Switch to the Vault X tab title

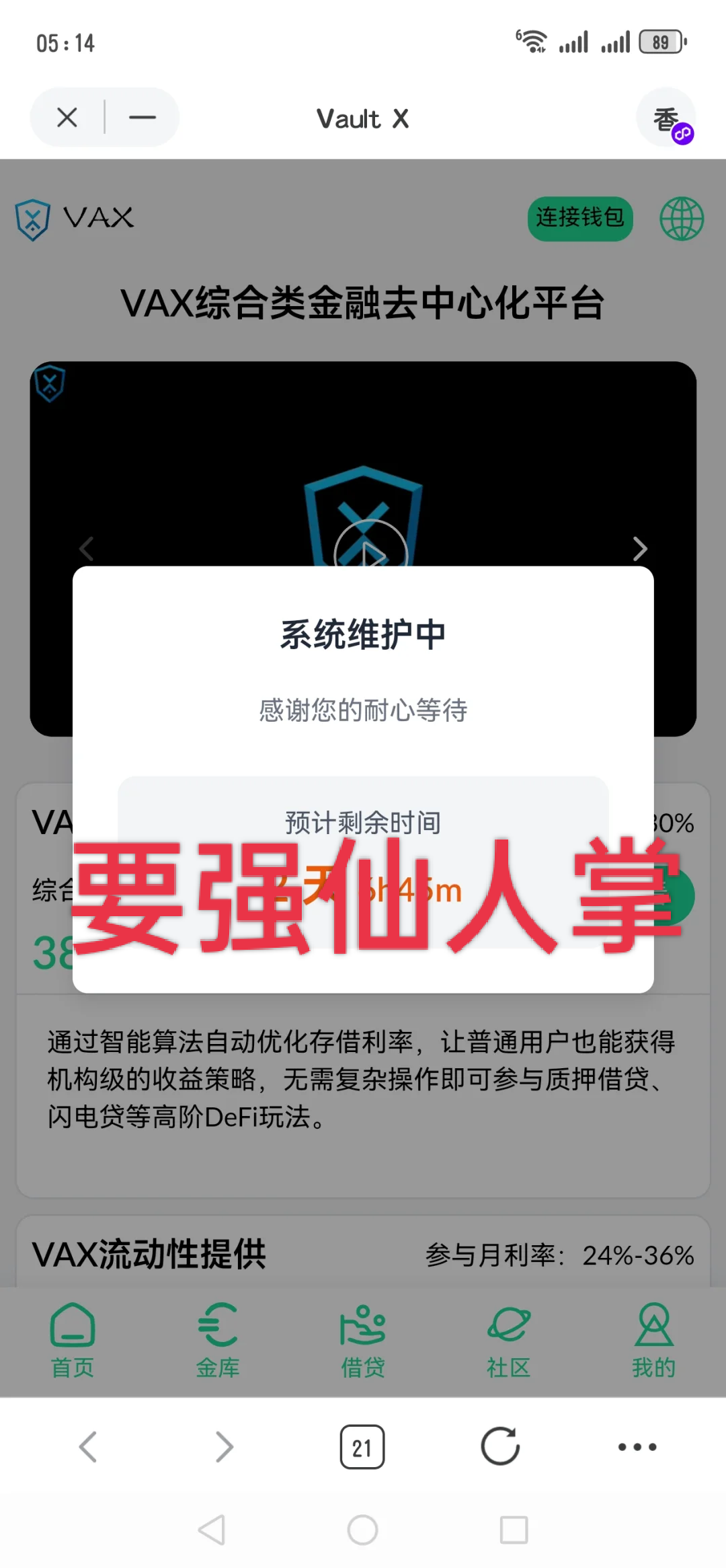(x=362, y=118)
